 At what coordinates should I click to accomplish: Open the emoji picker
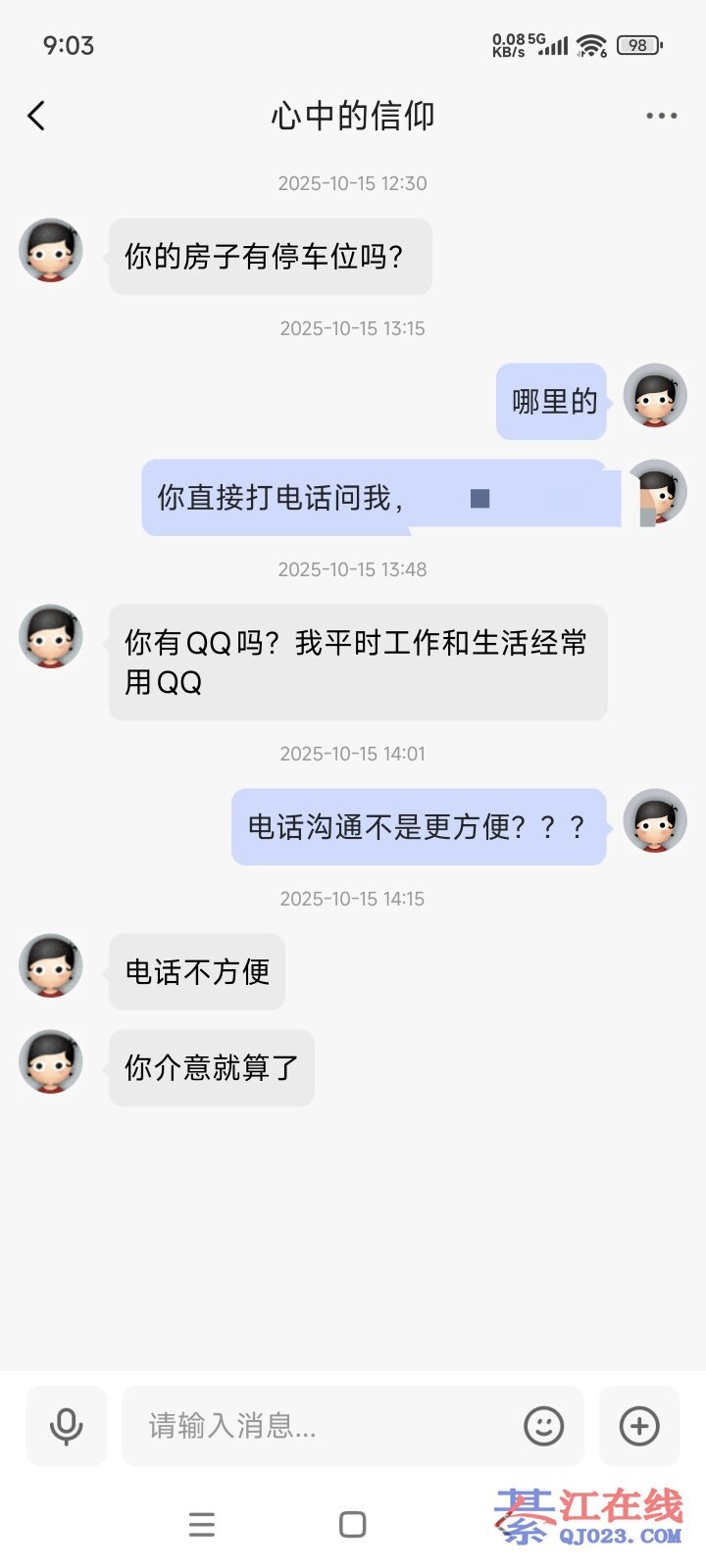point(544,1426)
